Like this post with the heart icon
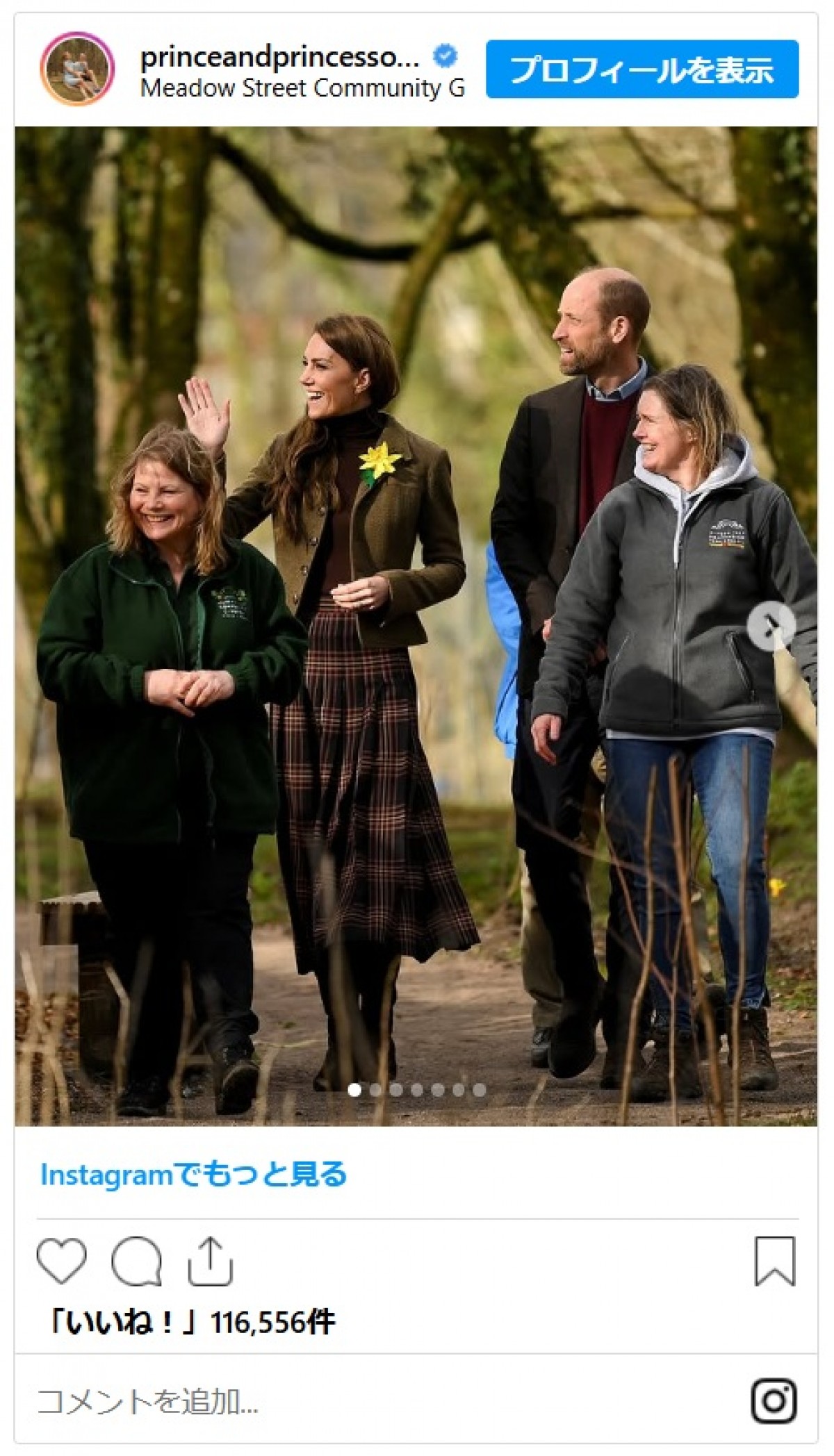The height and width of the screenshot is (1456, 834). click(61, 1261)
